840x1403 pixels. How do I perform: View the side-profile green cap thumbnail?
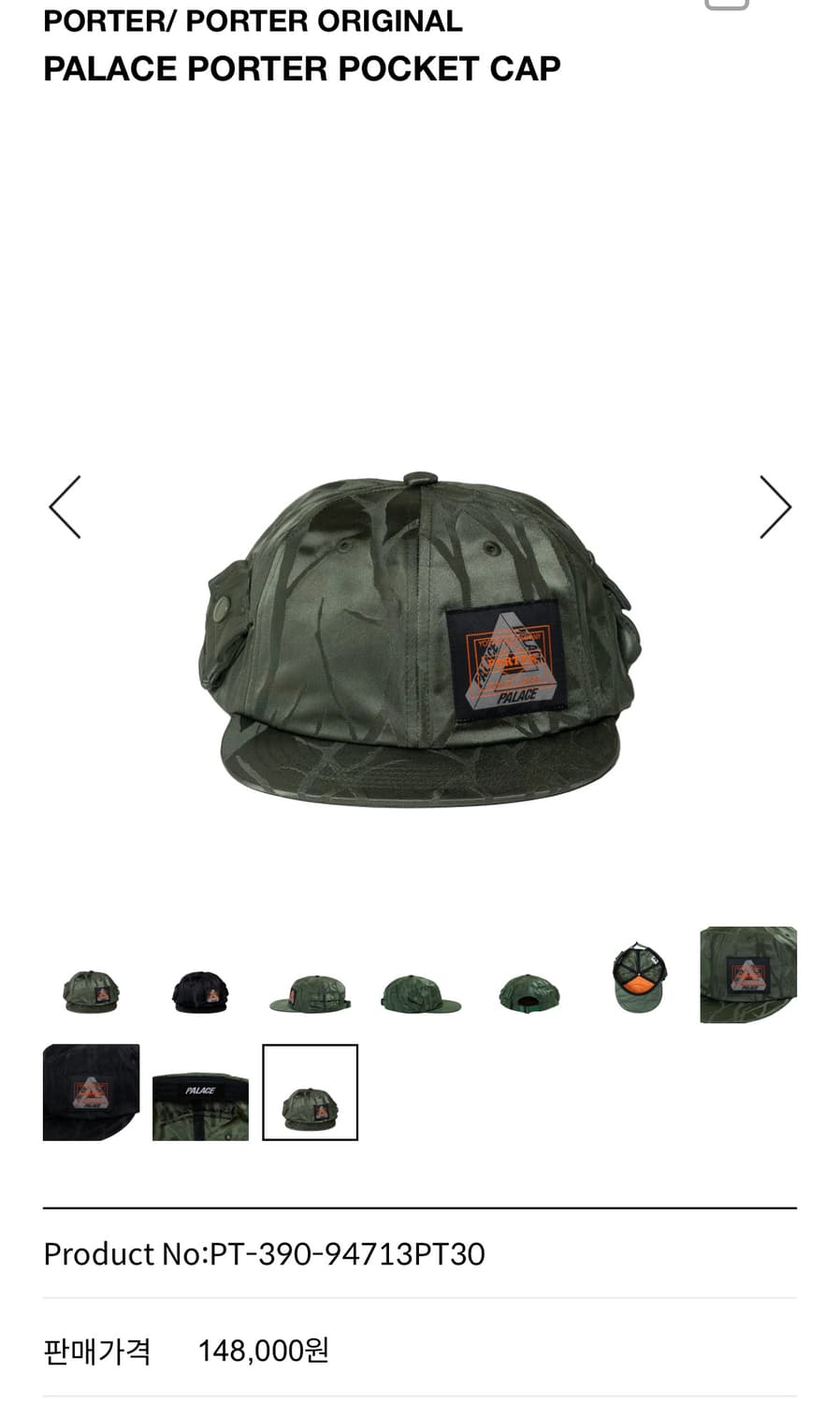coord(310,993)
